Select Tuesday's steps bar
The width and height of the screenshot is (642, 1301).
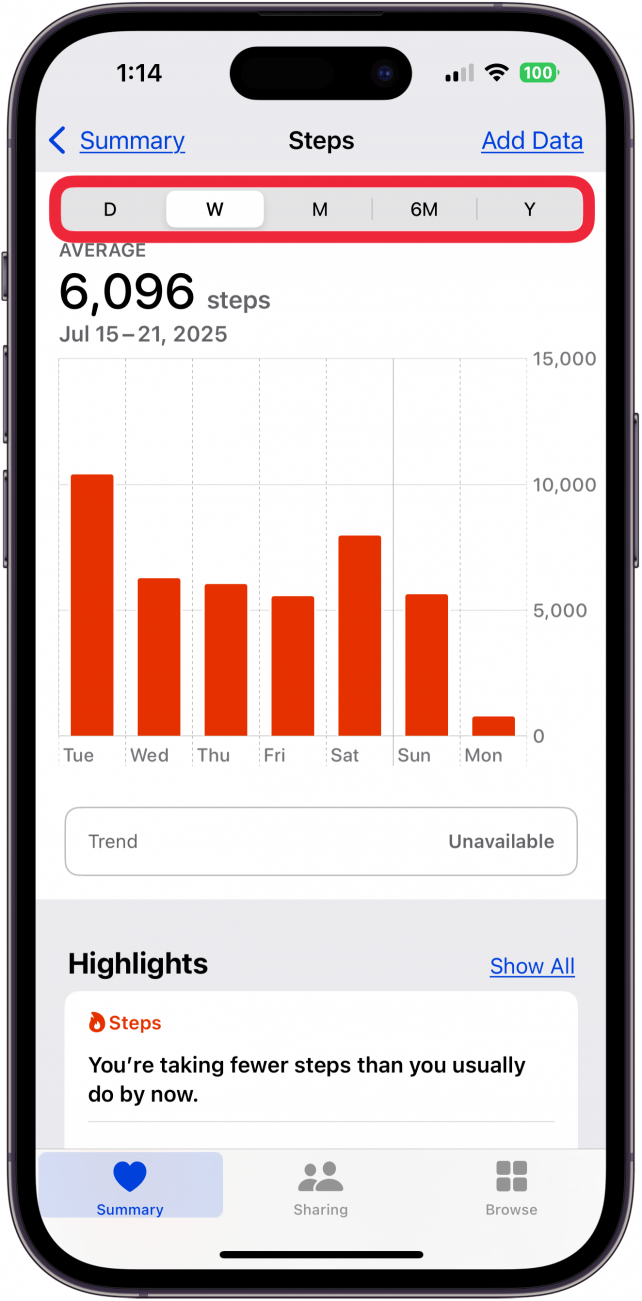click(92, 605)
